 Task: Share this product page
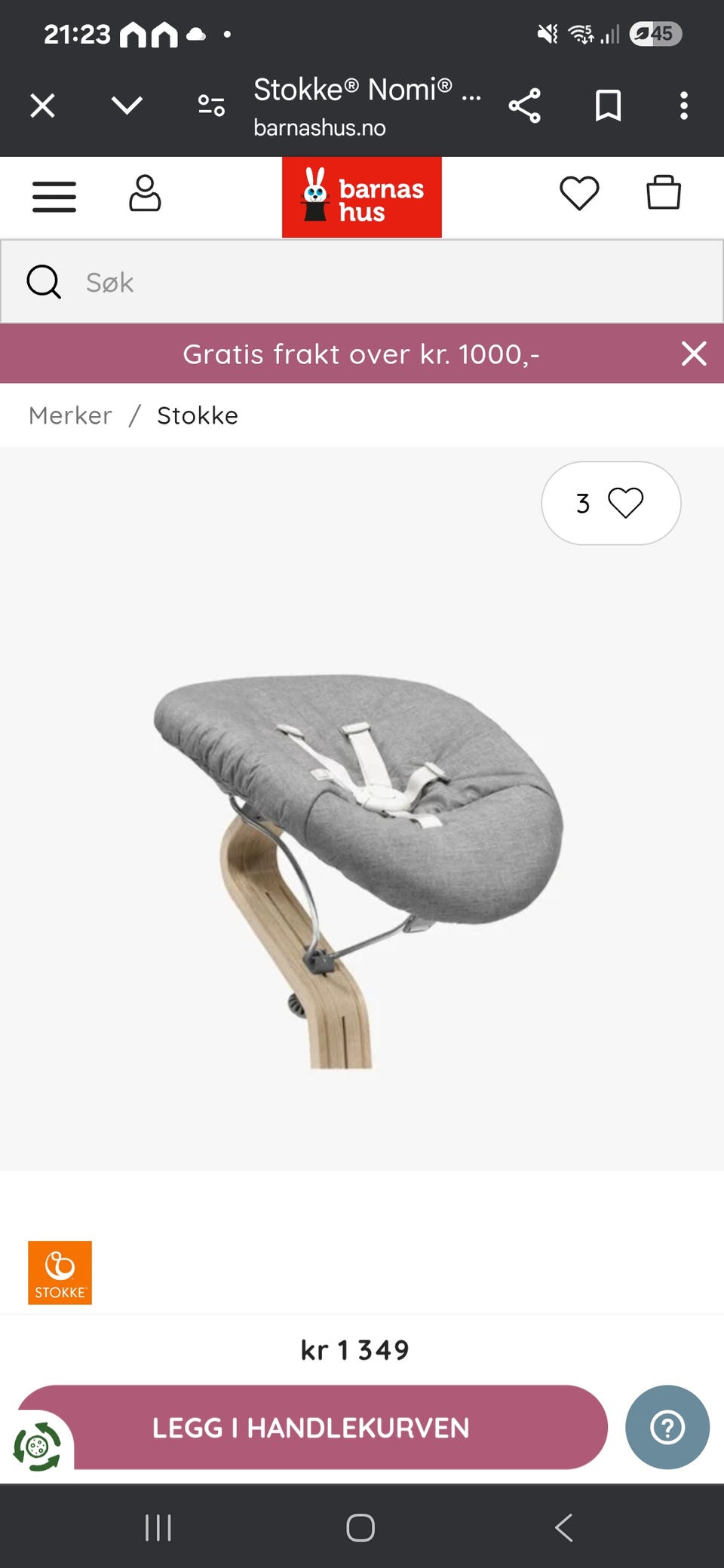tap(525, 106)
